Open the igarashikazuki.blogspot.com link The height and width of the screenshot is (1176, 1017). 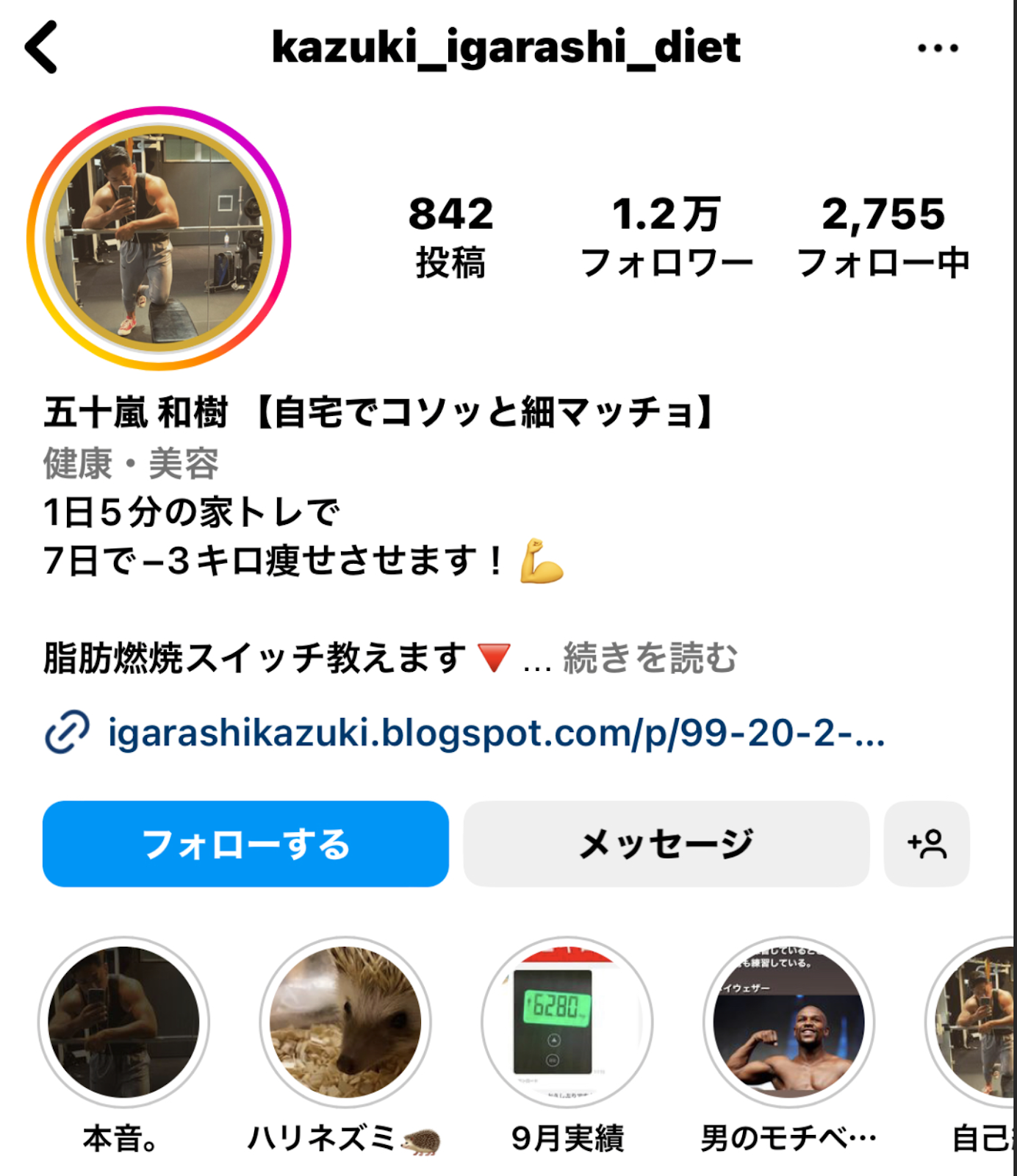tap(495, 733)
